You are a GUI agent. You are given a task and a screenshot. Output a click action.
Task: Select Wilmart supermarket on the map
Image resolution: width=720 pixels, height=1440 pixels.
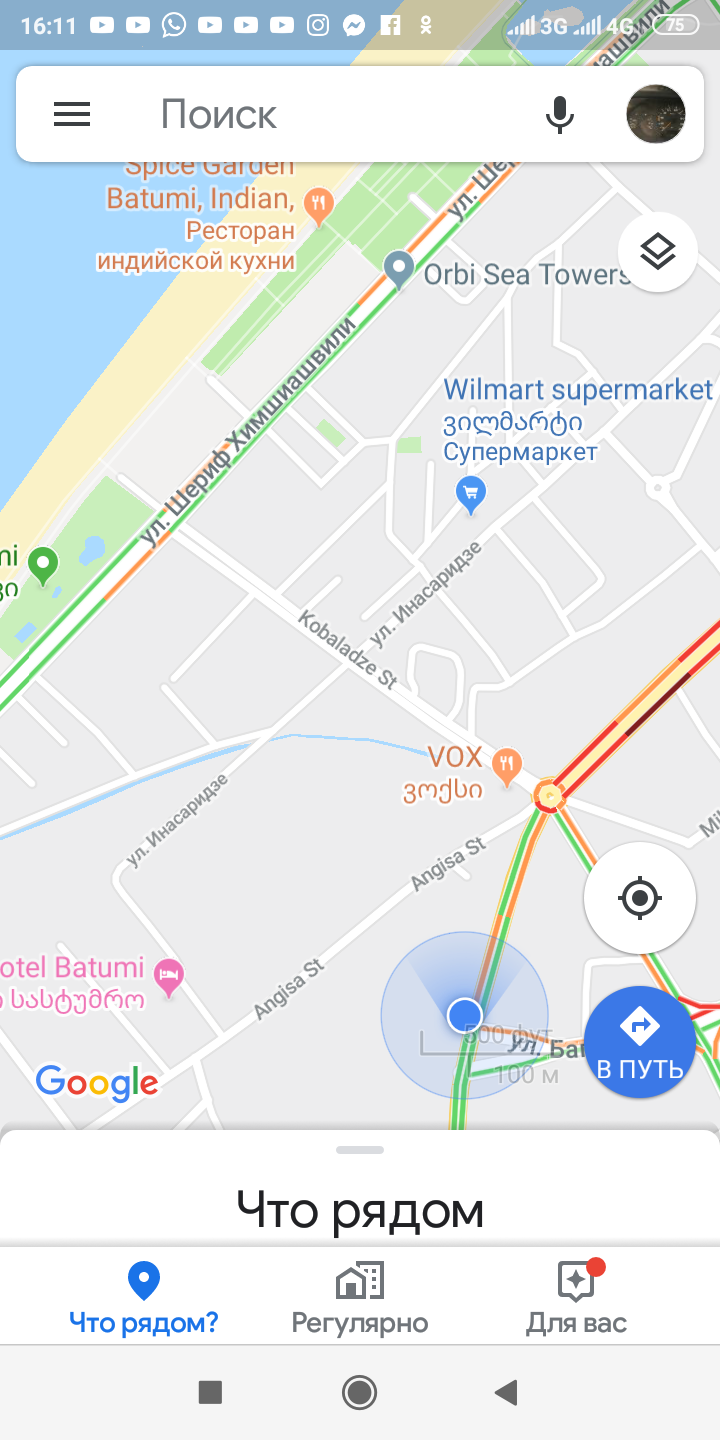click(471, 490)
